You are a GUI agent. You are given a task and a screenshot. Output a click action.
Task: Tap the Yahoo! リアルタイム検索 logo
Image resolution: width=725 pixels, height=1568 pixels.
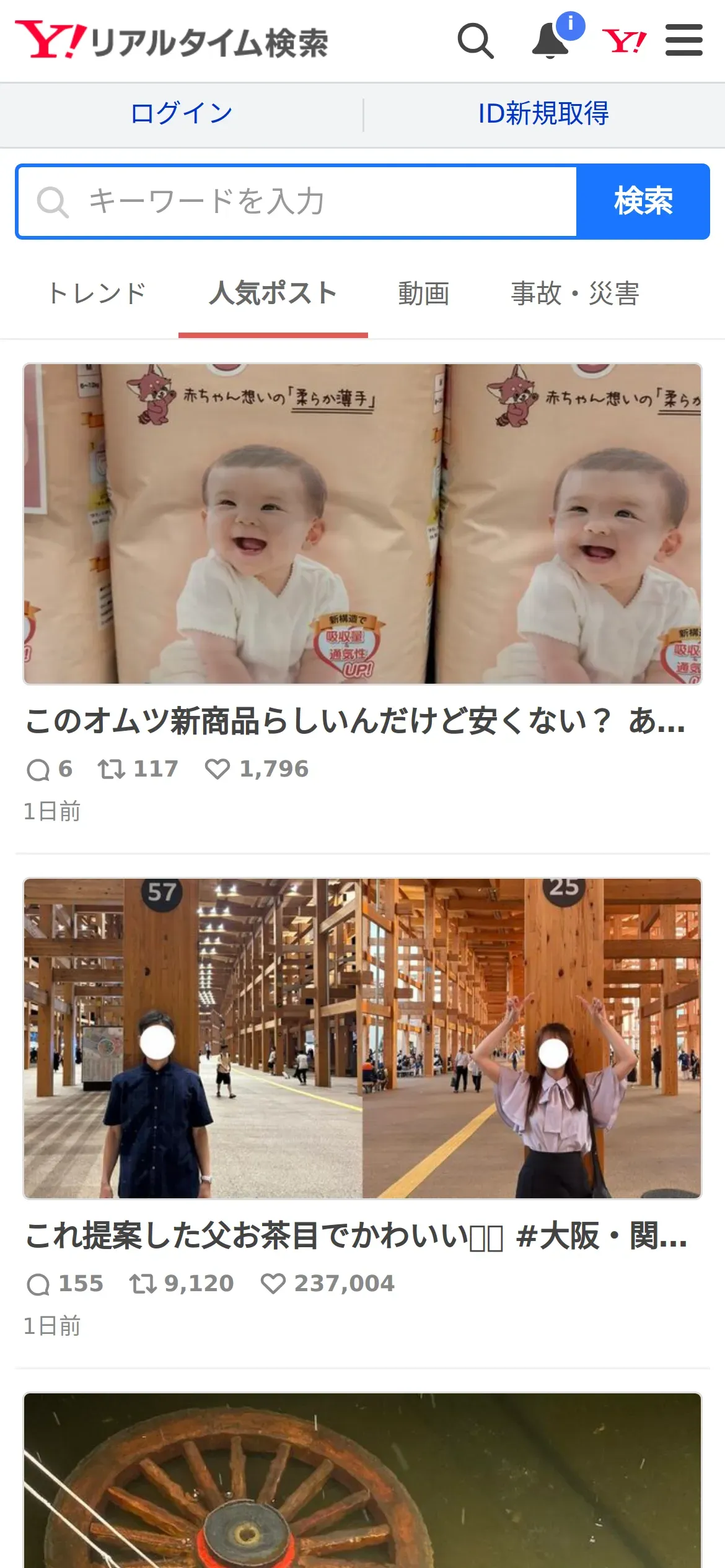172,41
